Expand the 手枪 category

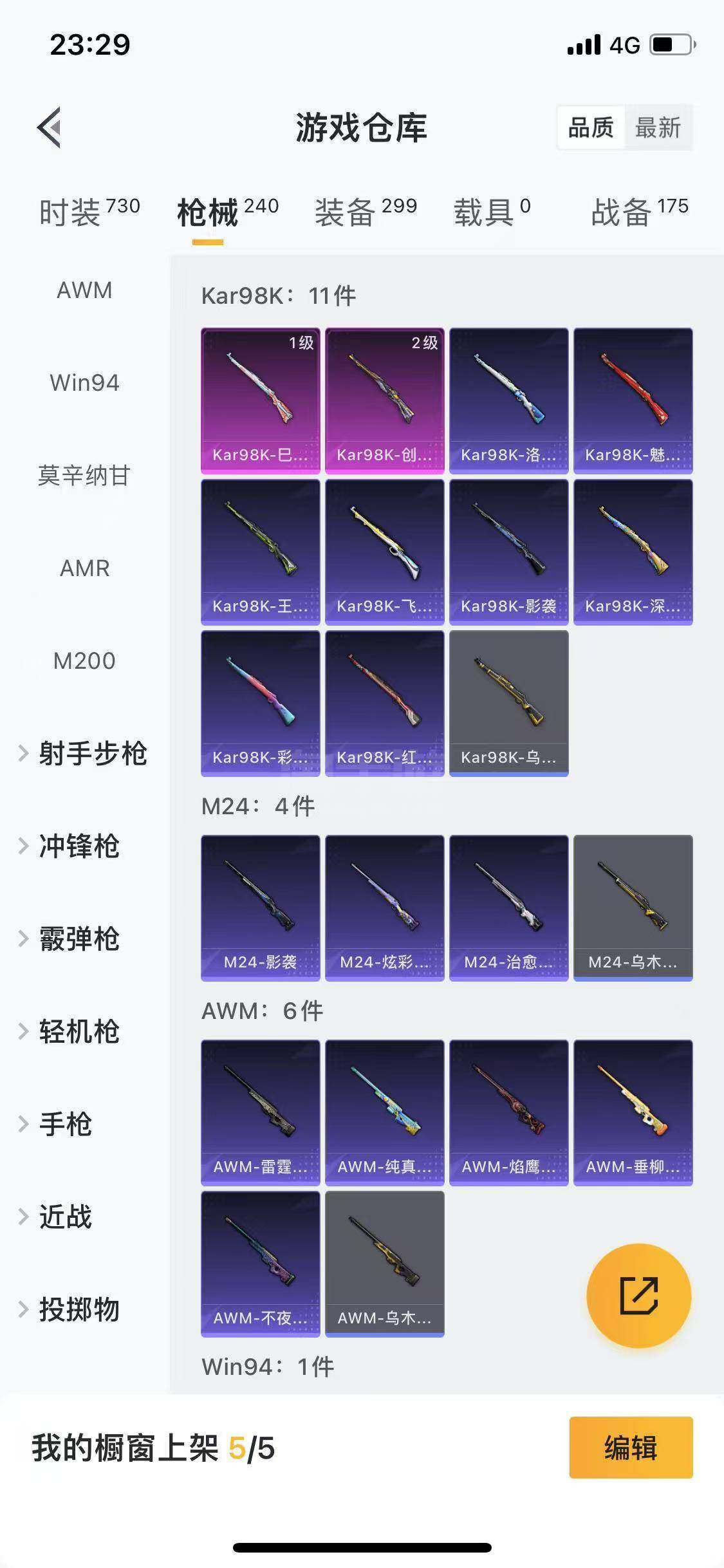coord(58,1125)
